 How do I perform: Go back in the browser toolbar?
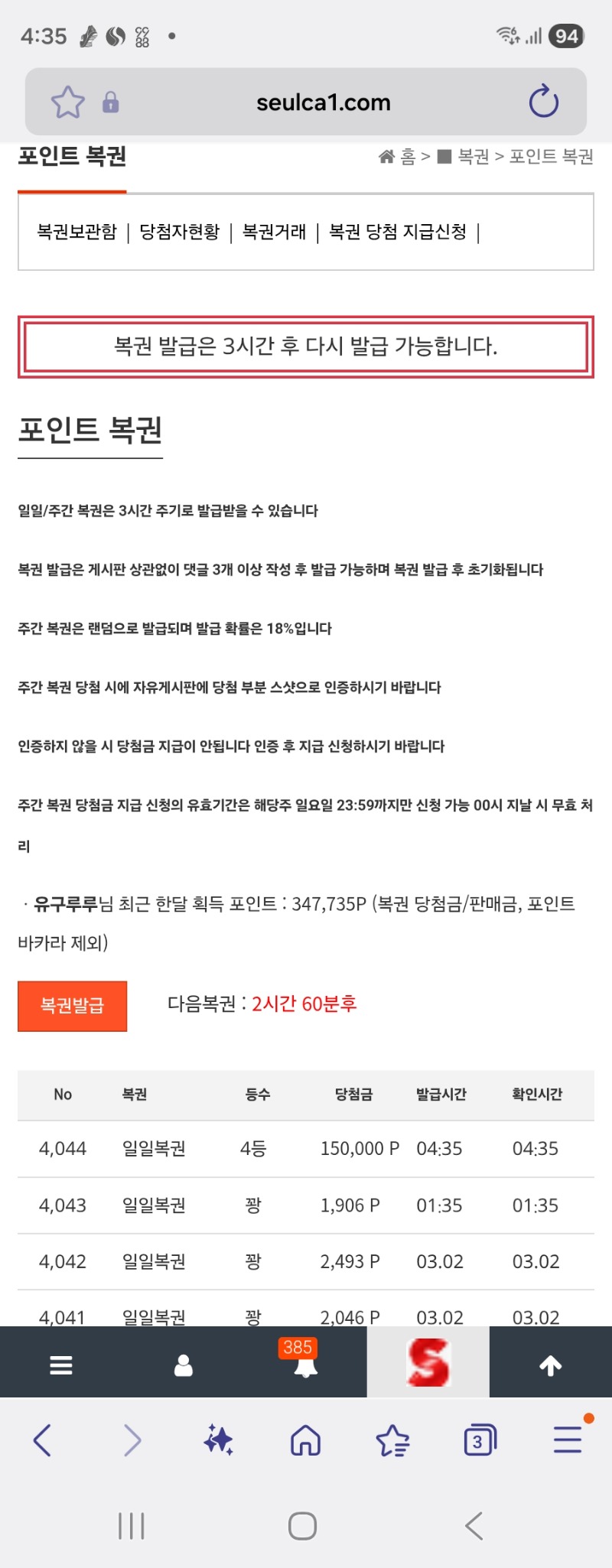point(43,1441)
